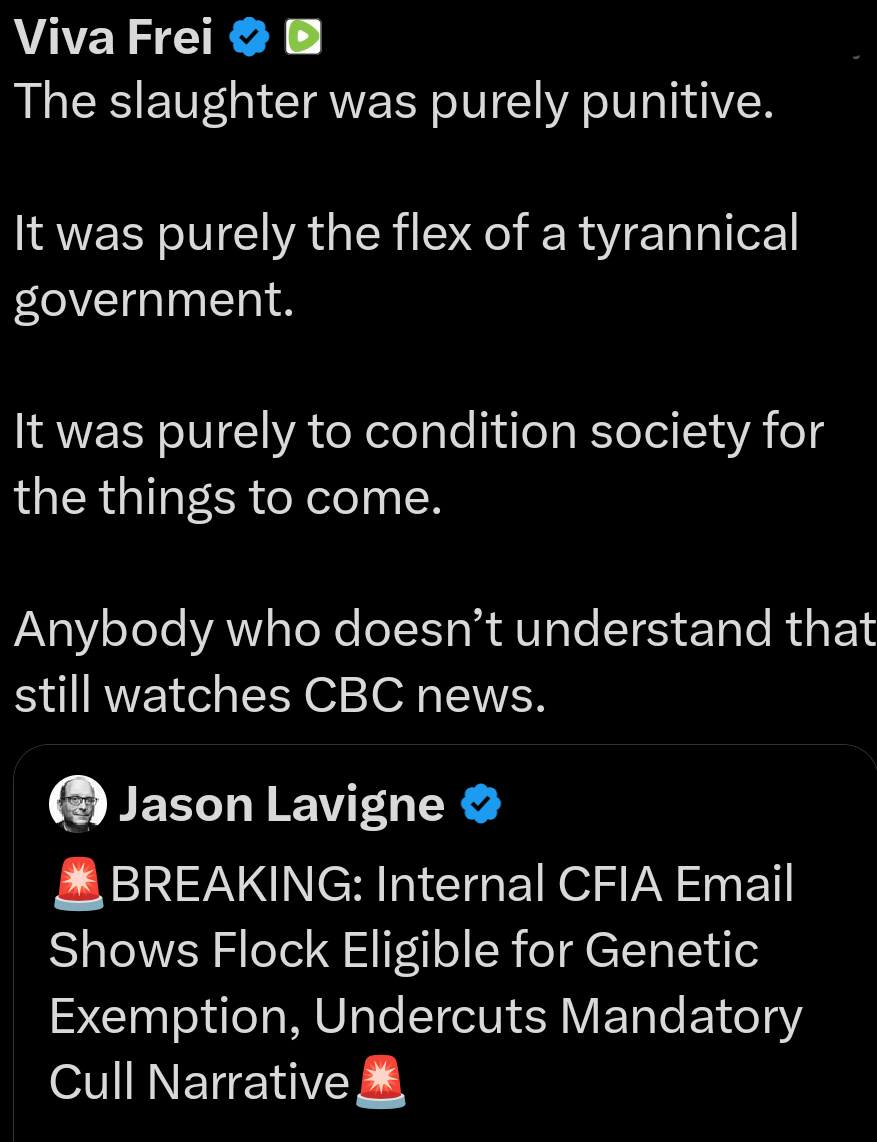The height and width of the screenshot is (1142, 877).
Task: Click the siren emoji before BREAKING
Action: (77, 884)
